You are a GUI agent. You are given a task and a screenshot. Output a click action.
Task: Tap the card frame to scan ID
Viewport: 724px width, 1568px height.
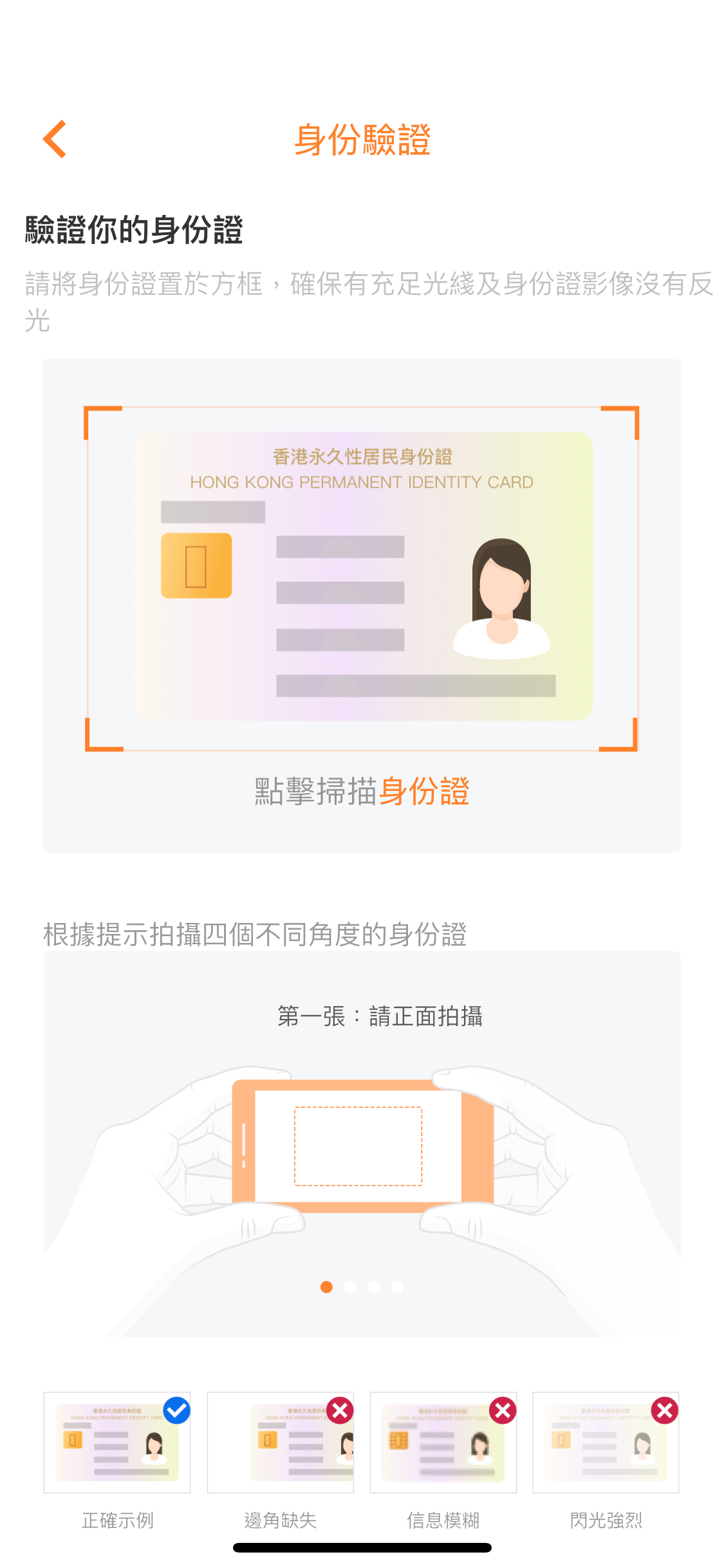pyautogui.click(x=361, y=578)
